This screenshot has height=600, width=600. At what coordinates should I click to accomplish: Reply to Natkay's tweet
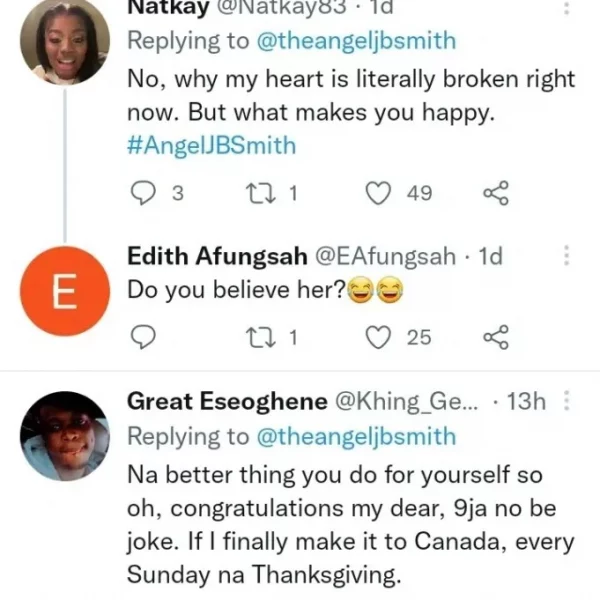pos(143,194)
